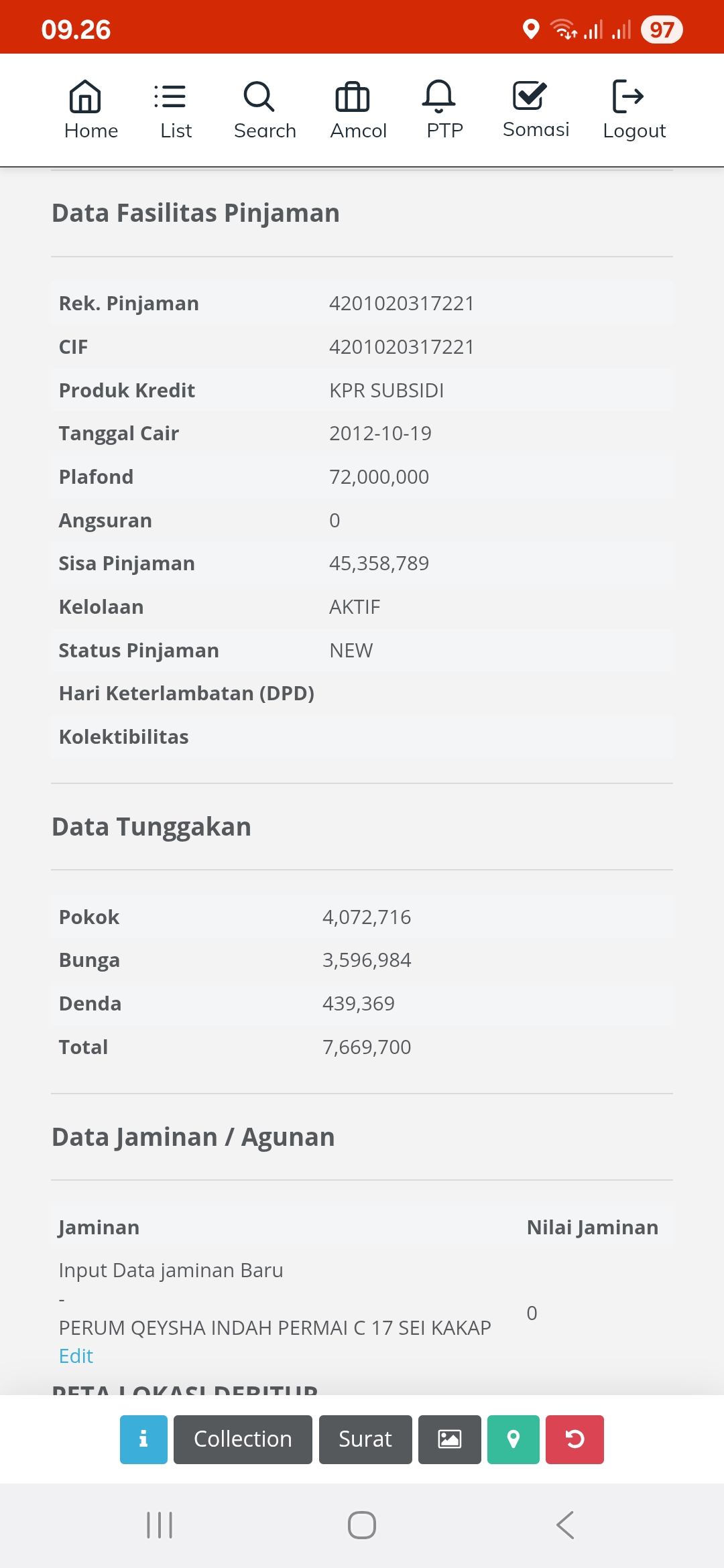Select the Rek. Pinjaman number value
The width and height of the screenshot is (724, 1568).
[x=402, y=303]
